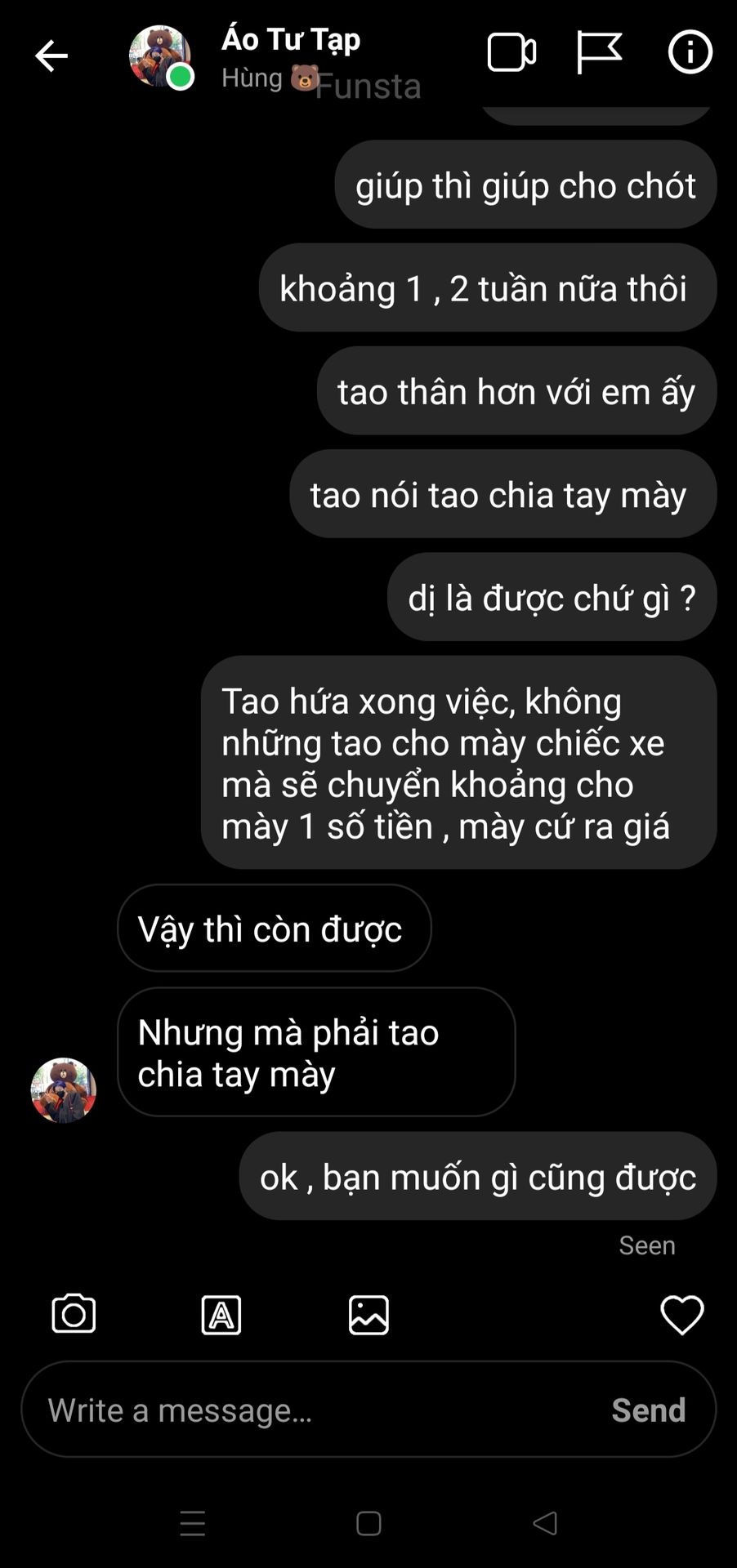Open conversation info details
This screenshot has width=737, height=1568.
point(690,53)
